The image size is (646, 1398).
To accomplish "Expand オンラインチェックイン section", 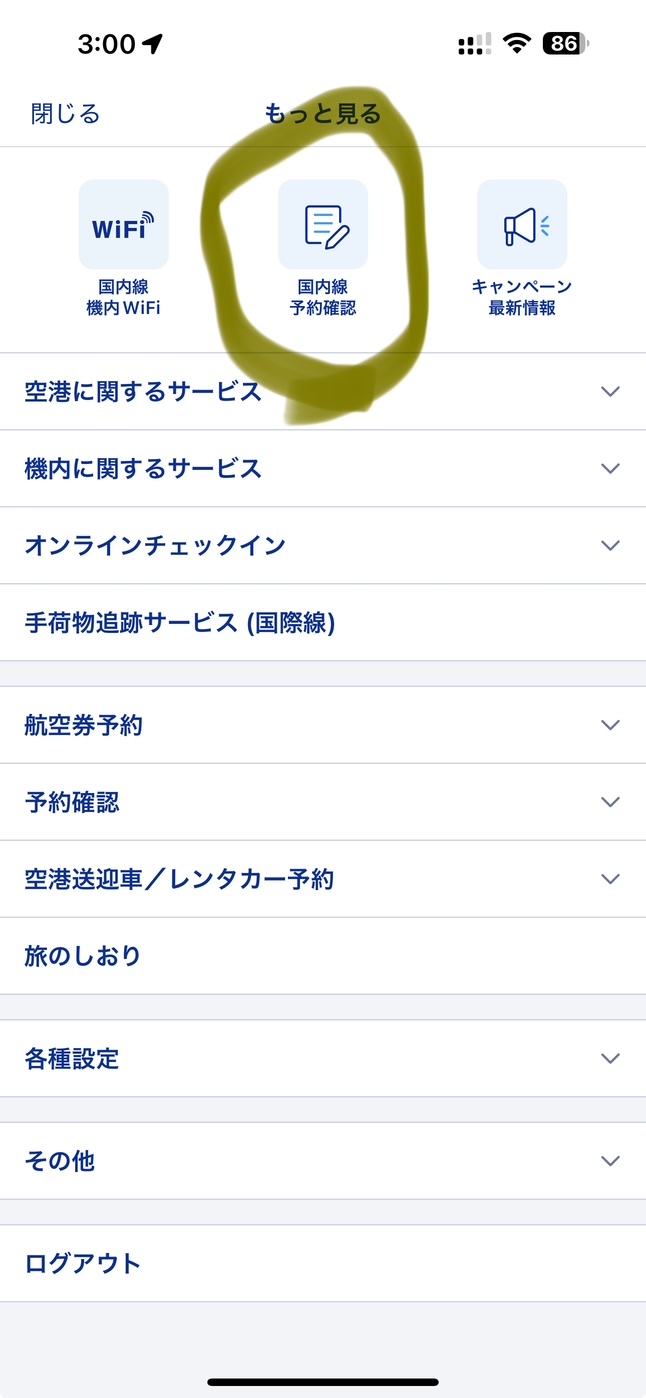I will click(x=323, y=545).
